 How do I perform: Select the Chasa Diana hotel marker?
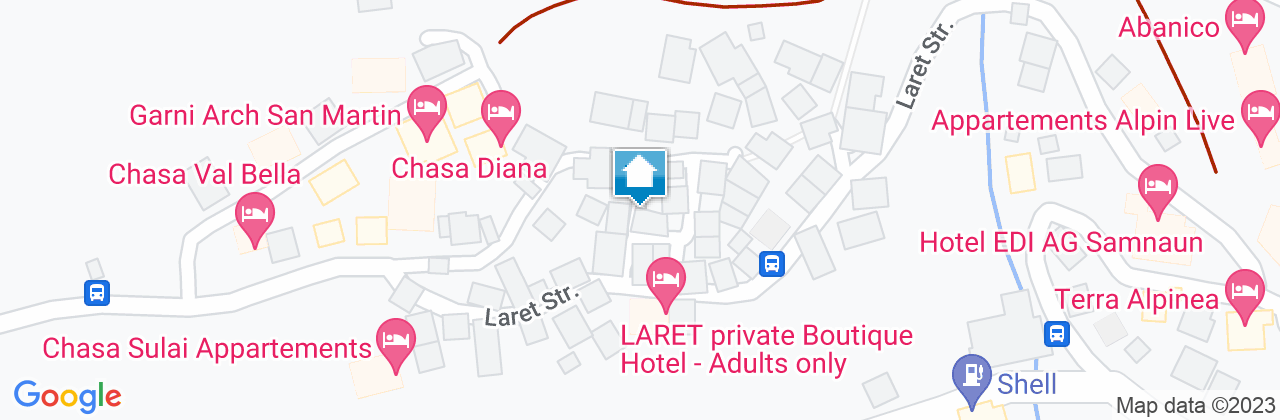click(x=498, y=112)
